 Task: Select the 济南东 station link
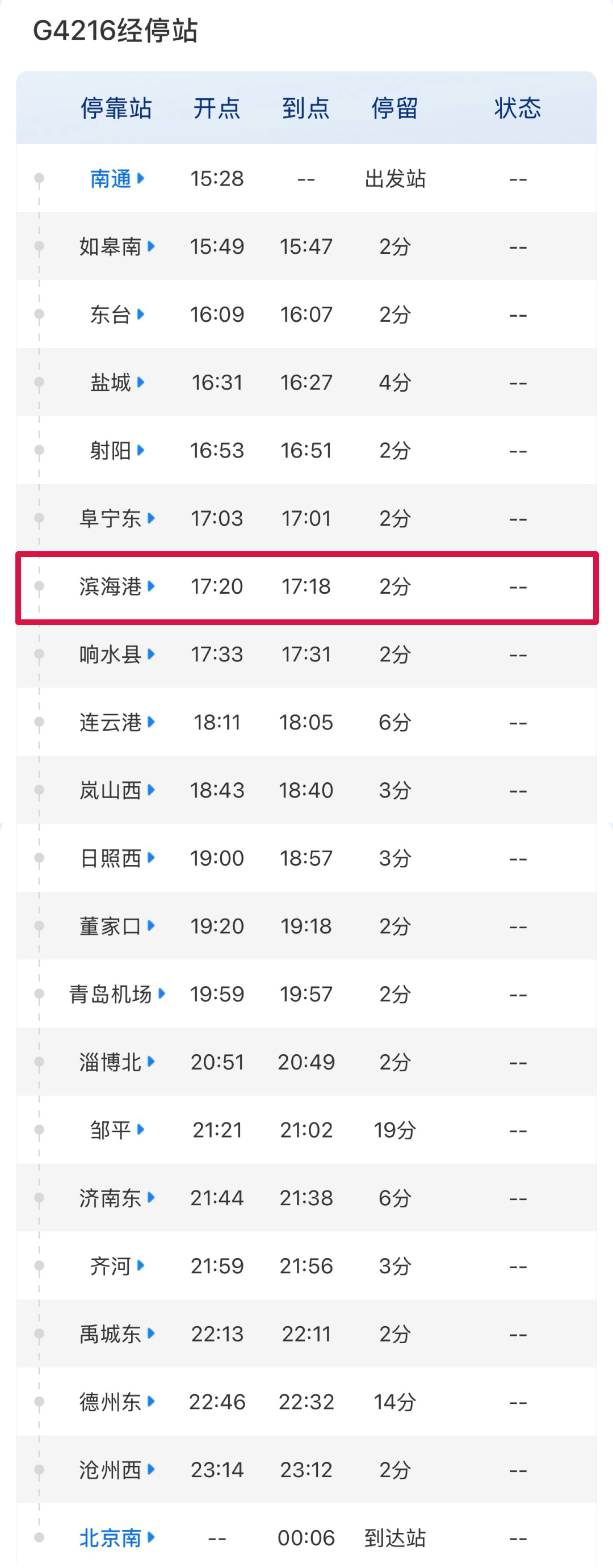(116, 1198)
